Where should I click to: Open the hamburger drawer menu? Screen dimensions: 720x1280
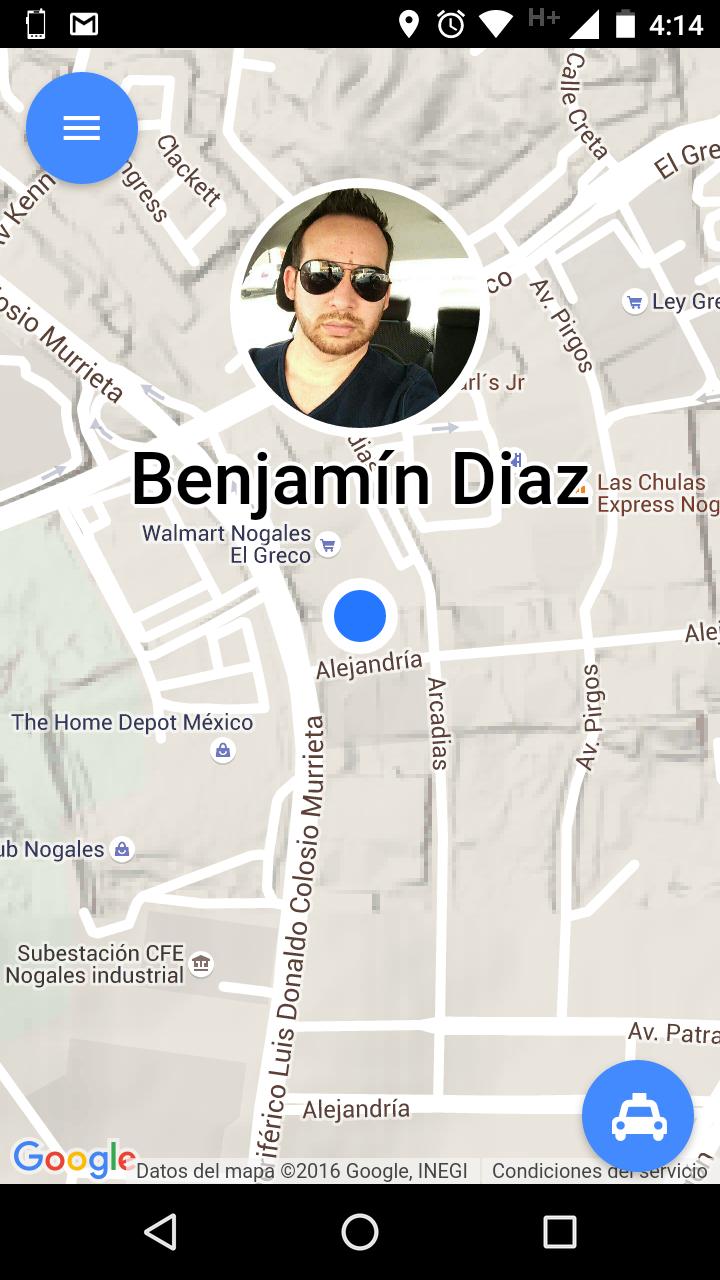pyautogui.click(x=81, y=128)
